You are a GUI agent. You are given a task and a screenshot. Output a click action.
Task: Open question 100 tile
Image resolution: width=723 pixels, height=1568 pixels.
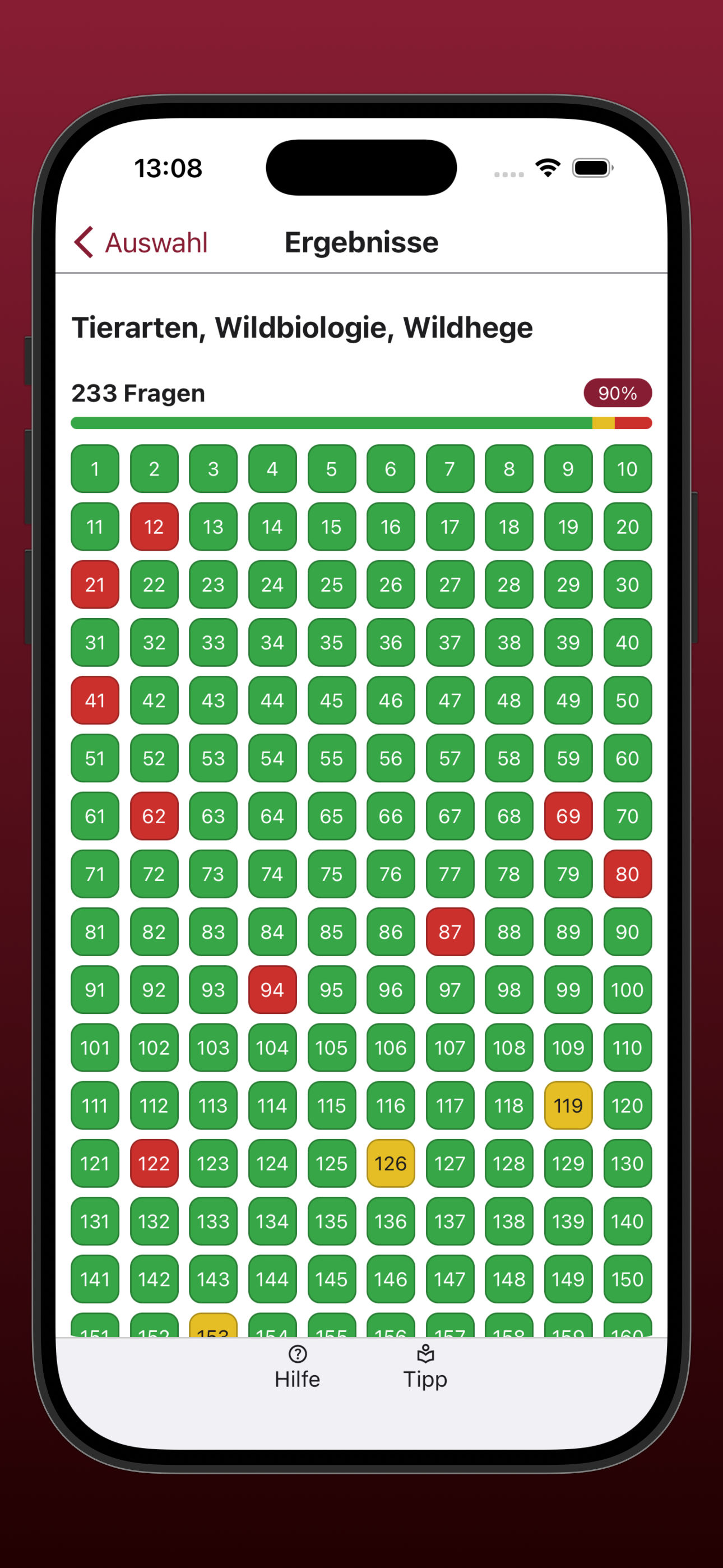tap(627, 990)
